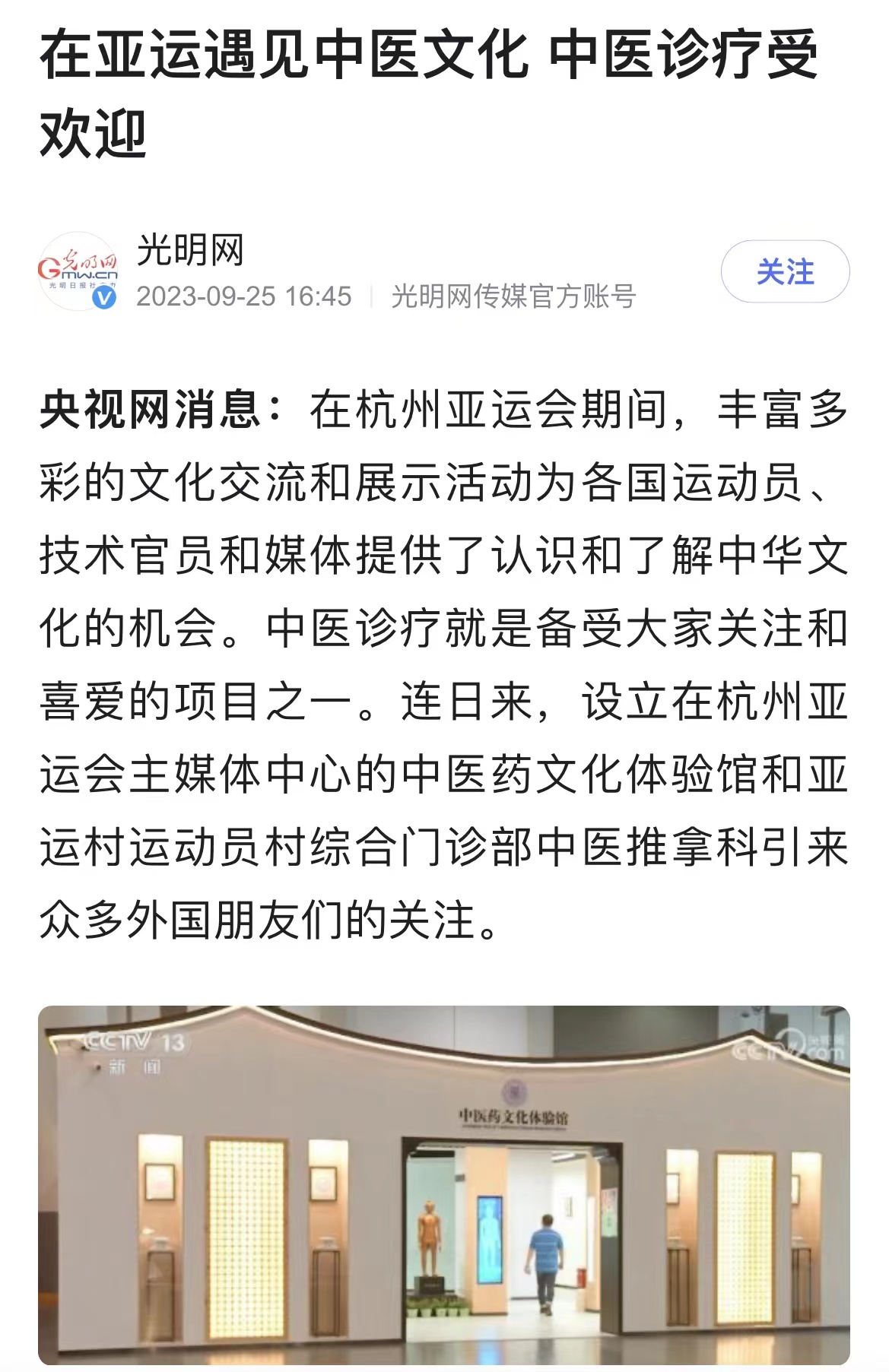The width and height of the screenshot is (889, 1372).
Task: Open the 光明网 profile avatar
Action: pos(78,271)
